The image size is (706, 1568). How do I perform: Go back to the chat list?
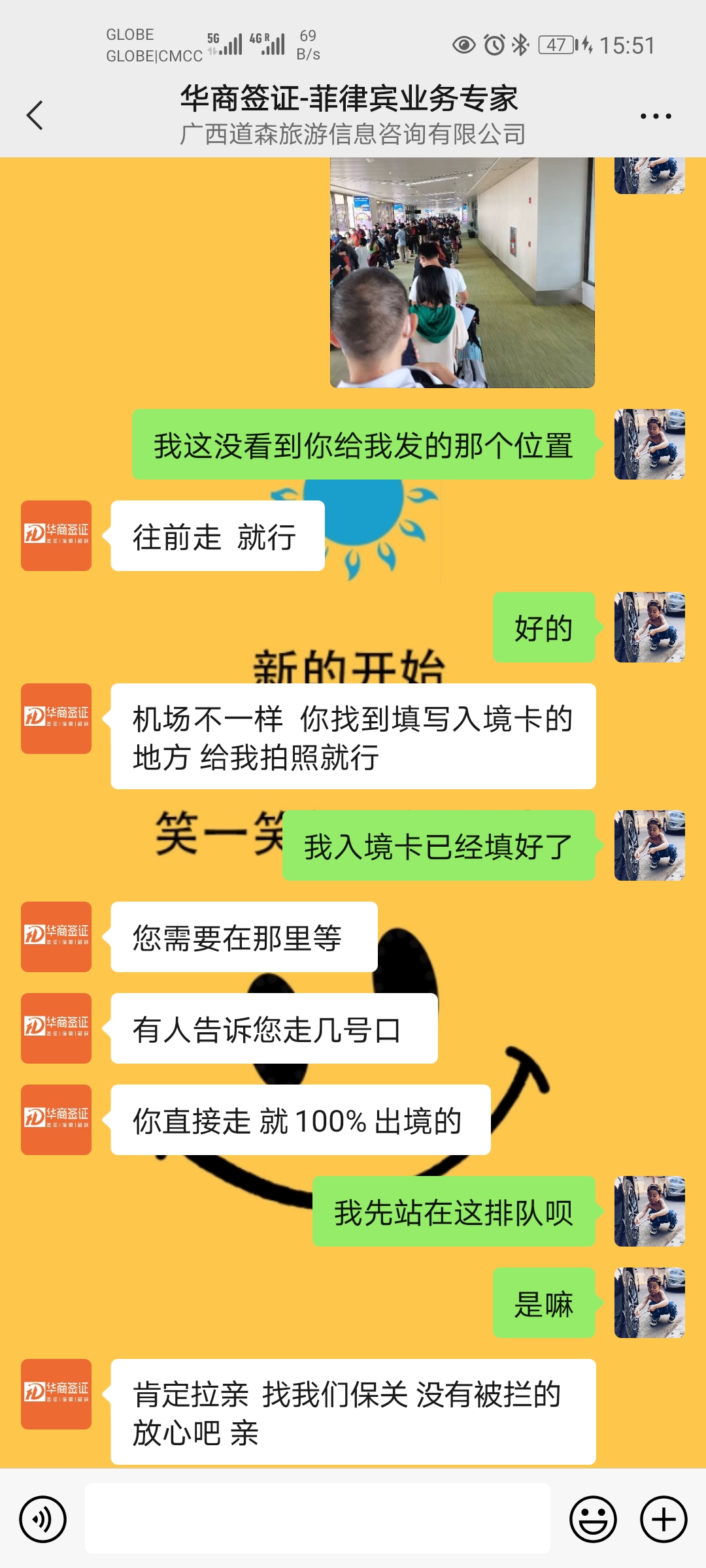35,116
